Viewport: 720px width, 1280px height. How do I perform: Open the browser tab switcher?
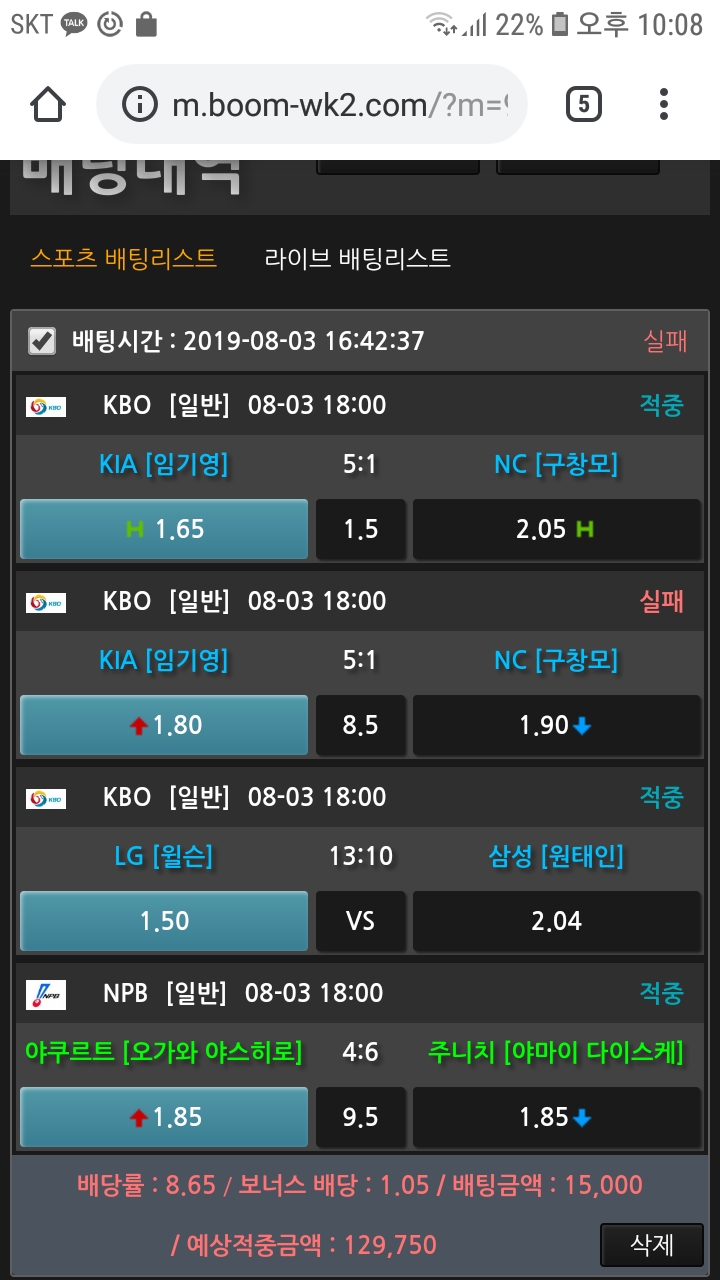pos(584,104)
